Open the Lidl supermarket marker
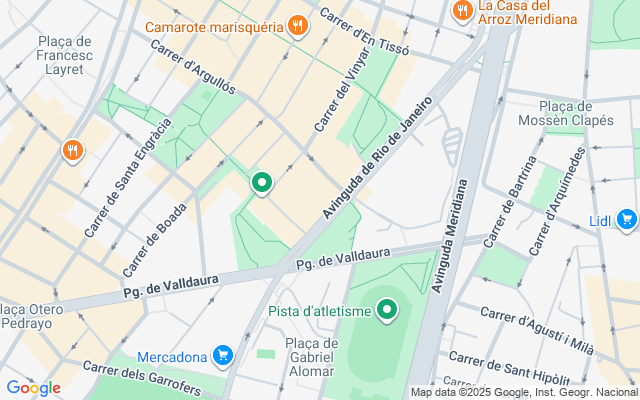640x400 pixels. (626, 218)
